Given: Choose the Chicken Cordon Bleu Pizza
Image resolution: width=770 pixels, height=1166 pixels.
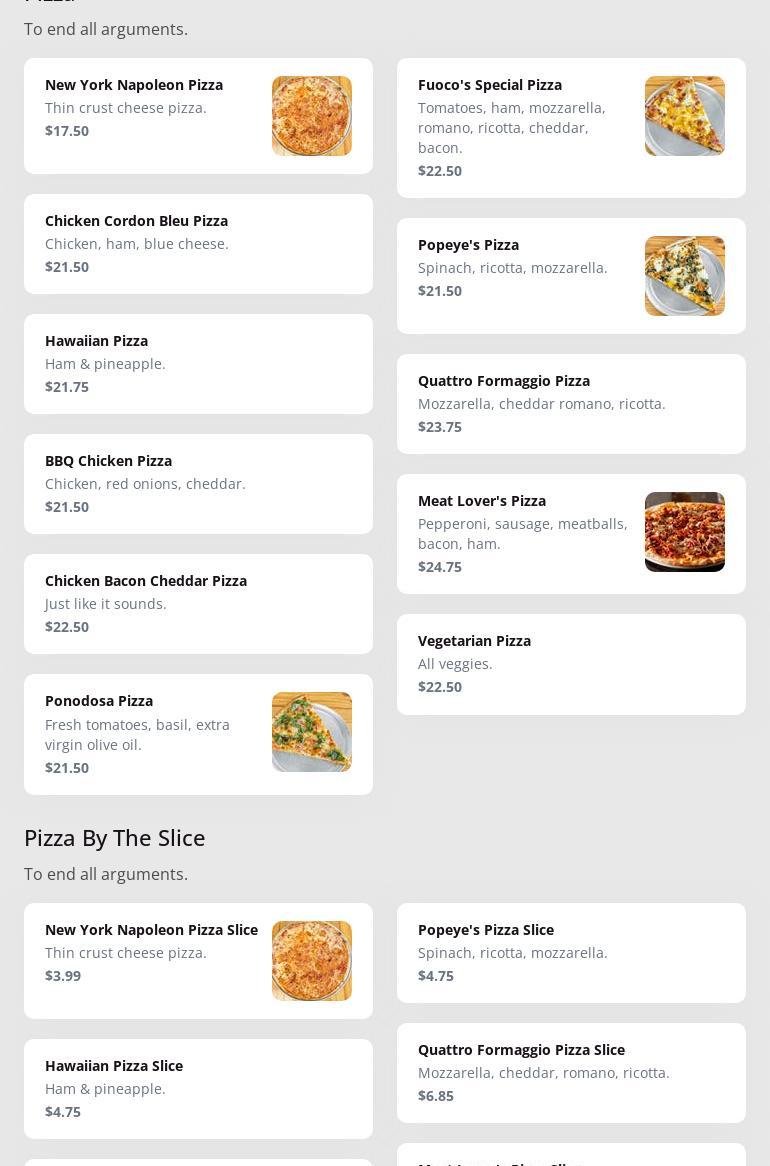Looking at the screenshot, I should click(x=198, y=244).
